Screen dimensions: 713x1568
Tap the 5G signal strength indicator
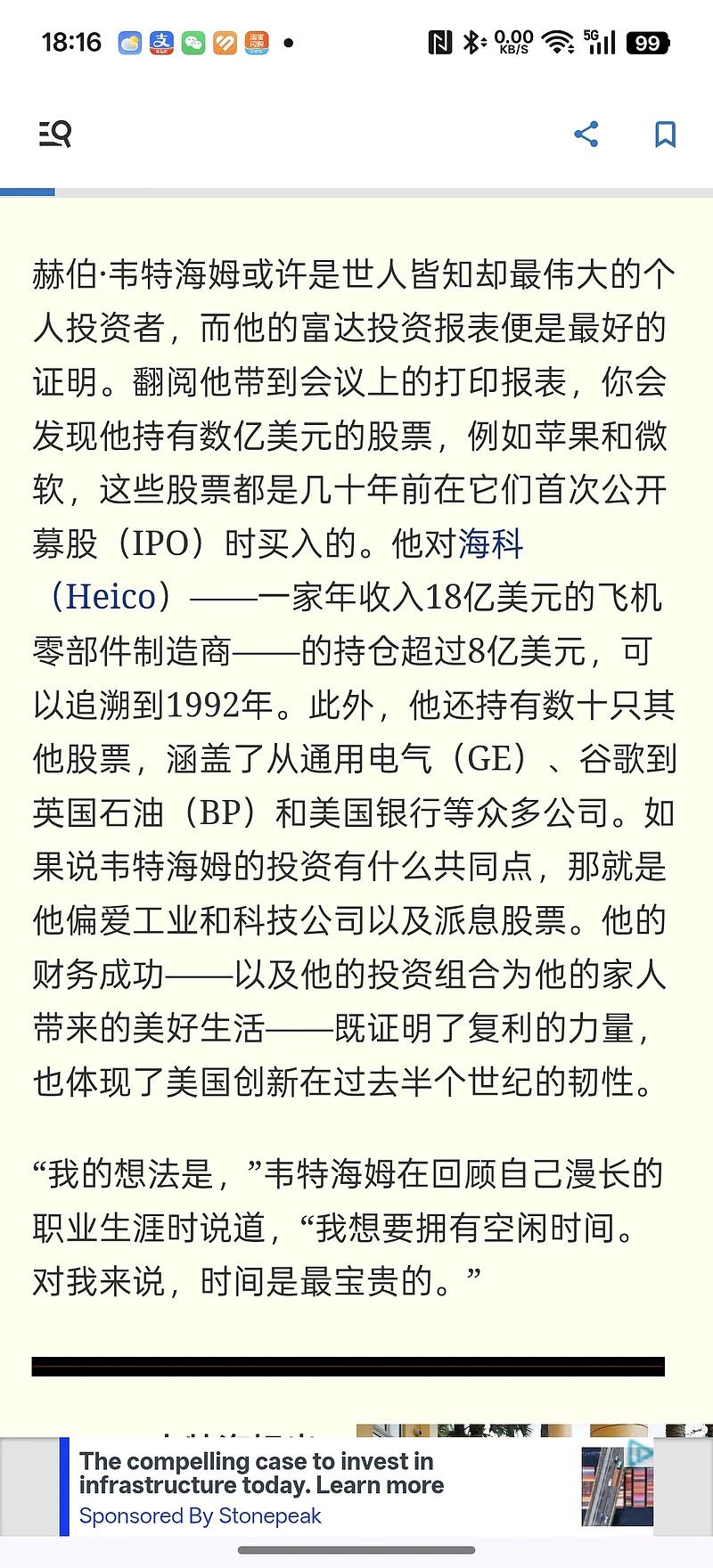[599, 38]
